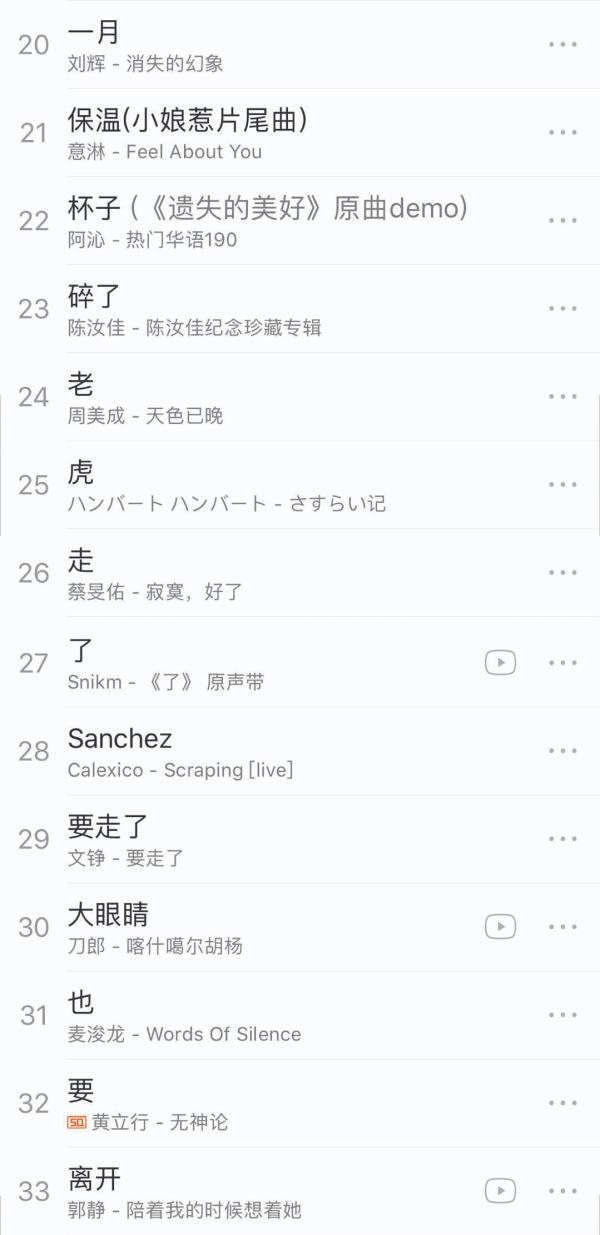Watch the music video for 离开

500,1191
